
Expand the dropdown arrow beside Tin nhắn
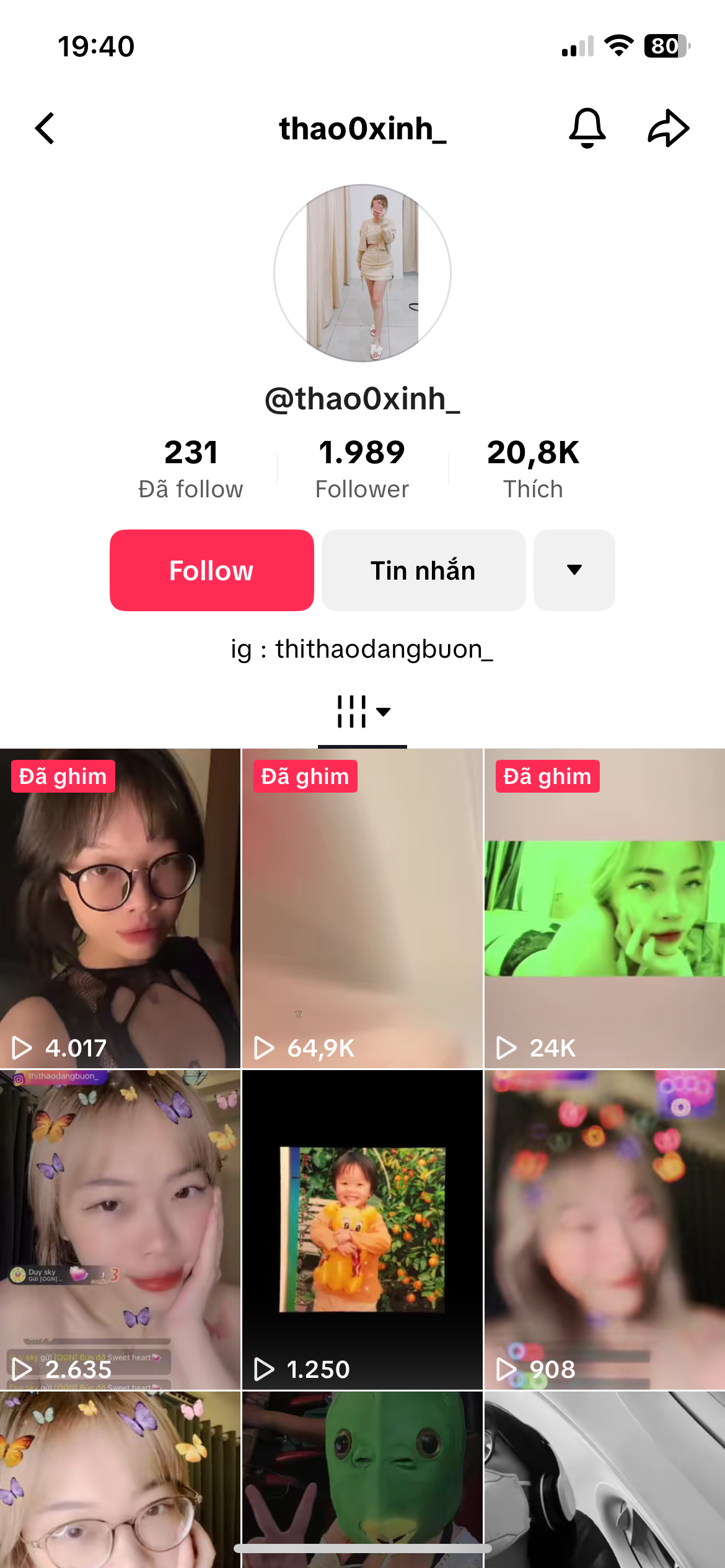click(574, 570)
